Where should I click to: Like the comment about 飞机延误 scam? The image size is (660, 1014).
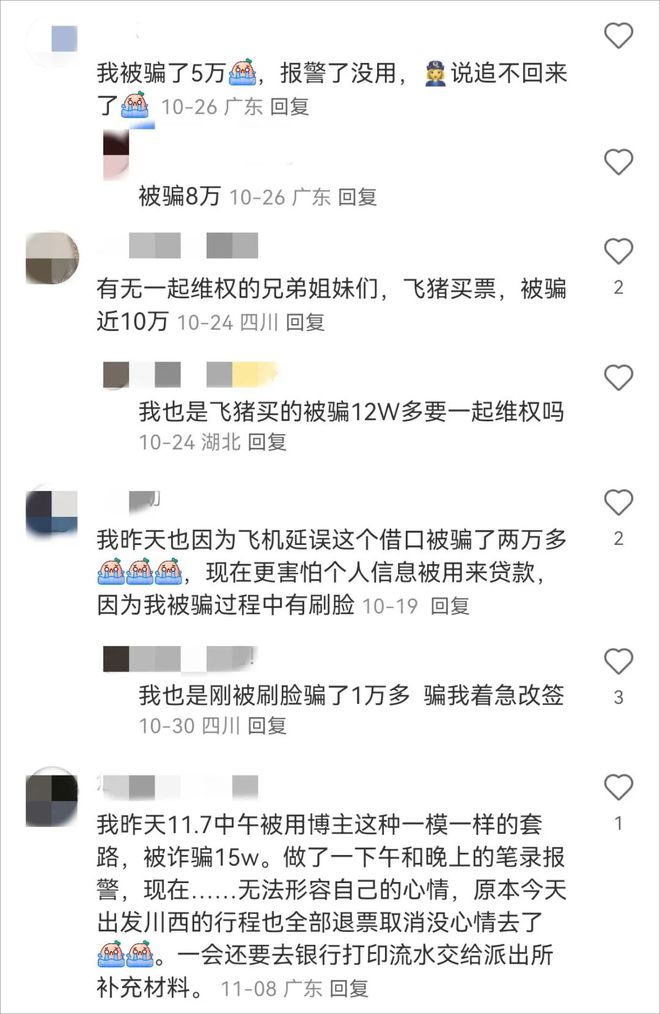(x=619, y=503)
